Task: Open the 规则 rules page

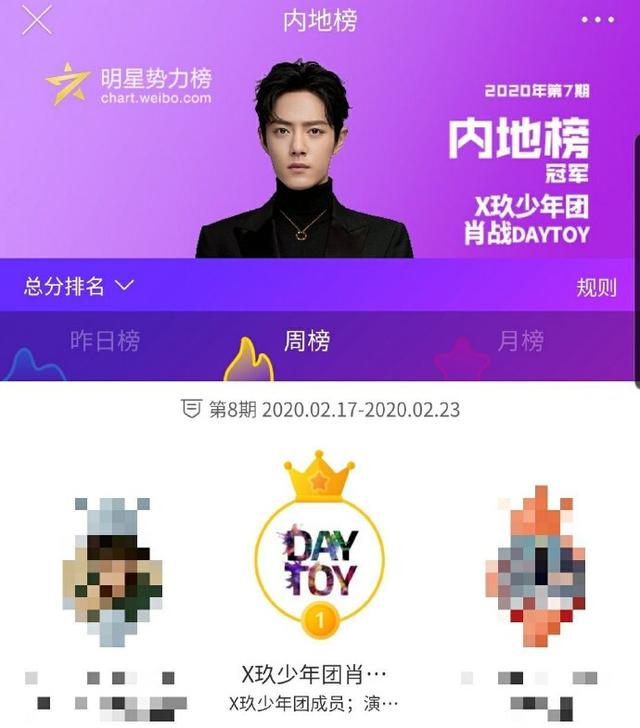Action: pyautogui.click(x=596, y=288)
